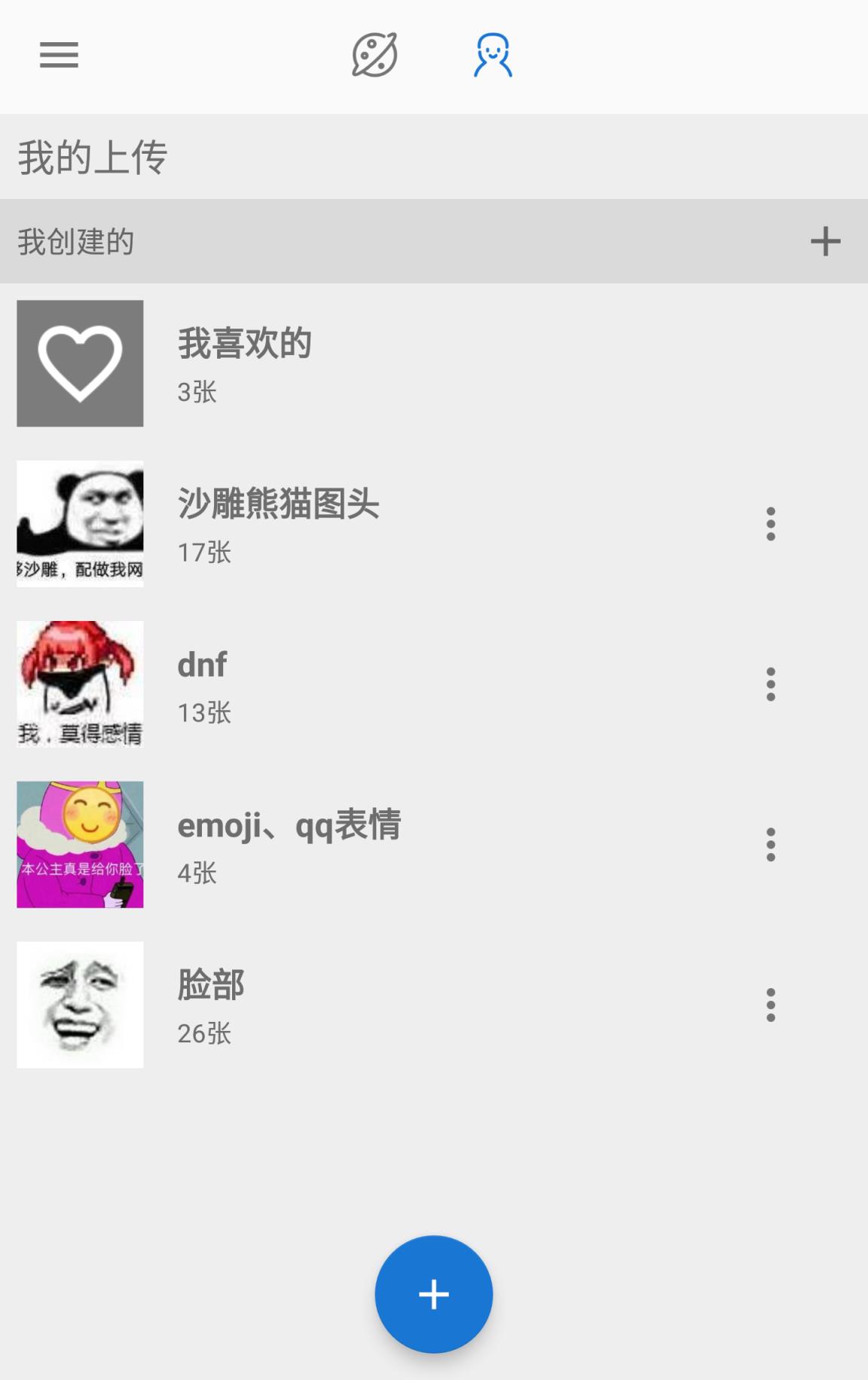Open options menu for 沙雕熊猫图头
868x1380 pixels.
[x=770, y=526]
